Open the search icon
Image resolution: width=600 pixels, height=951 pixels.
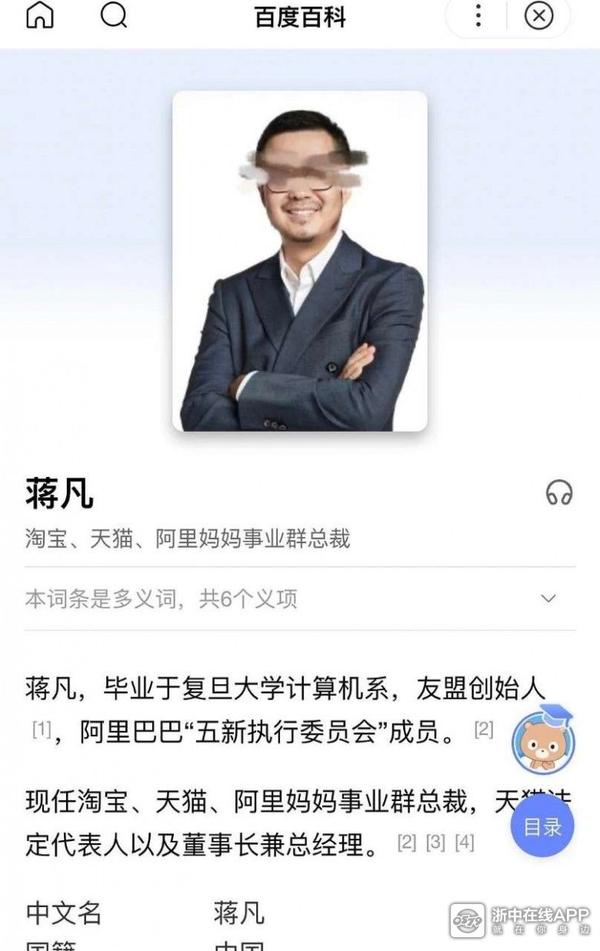pyautogui.click(x=114, y=16)
